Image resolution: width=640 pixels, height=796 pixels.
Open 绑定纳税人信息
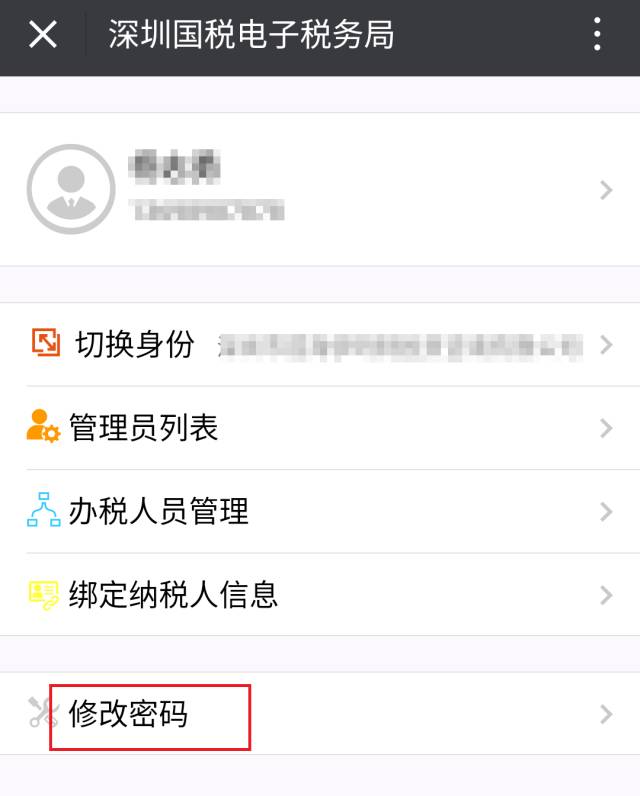click(x=320, y=595)
